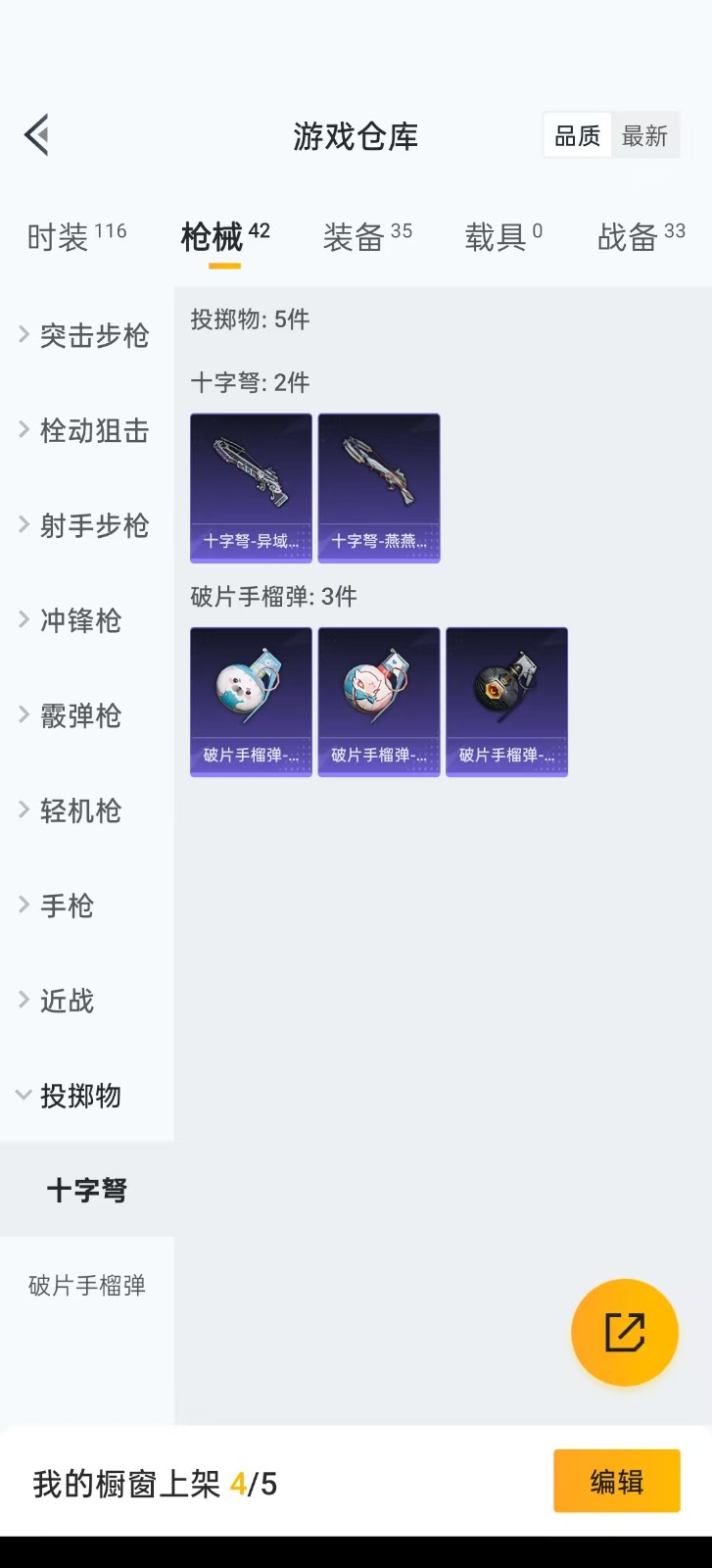
Task: Expand the 近战 category
Action: (65, 1001)
